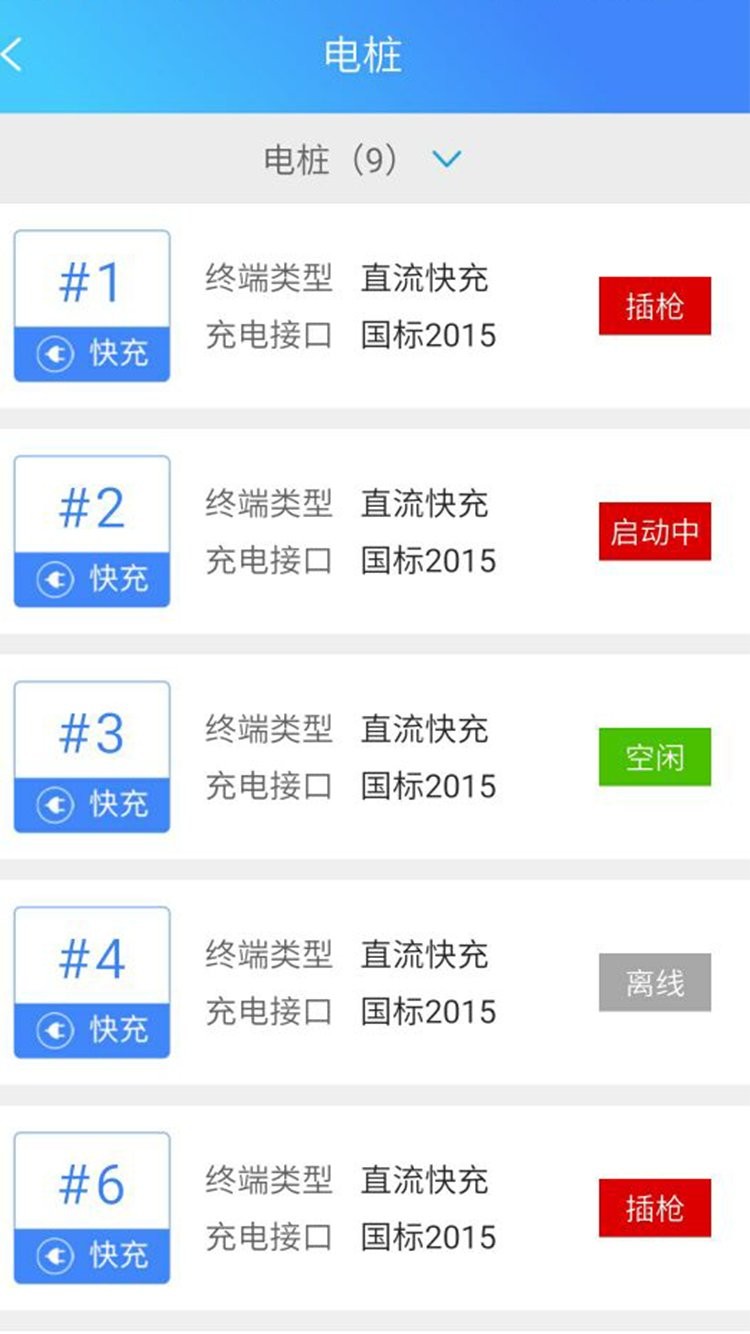The height and width of the screenshot is (1334, 750).
Task: Go back from the 电桩 screen
Action: (14, 55)
